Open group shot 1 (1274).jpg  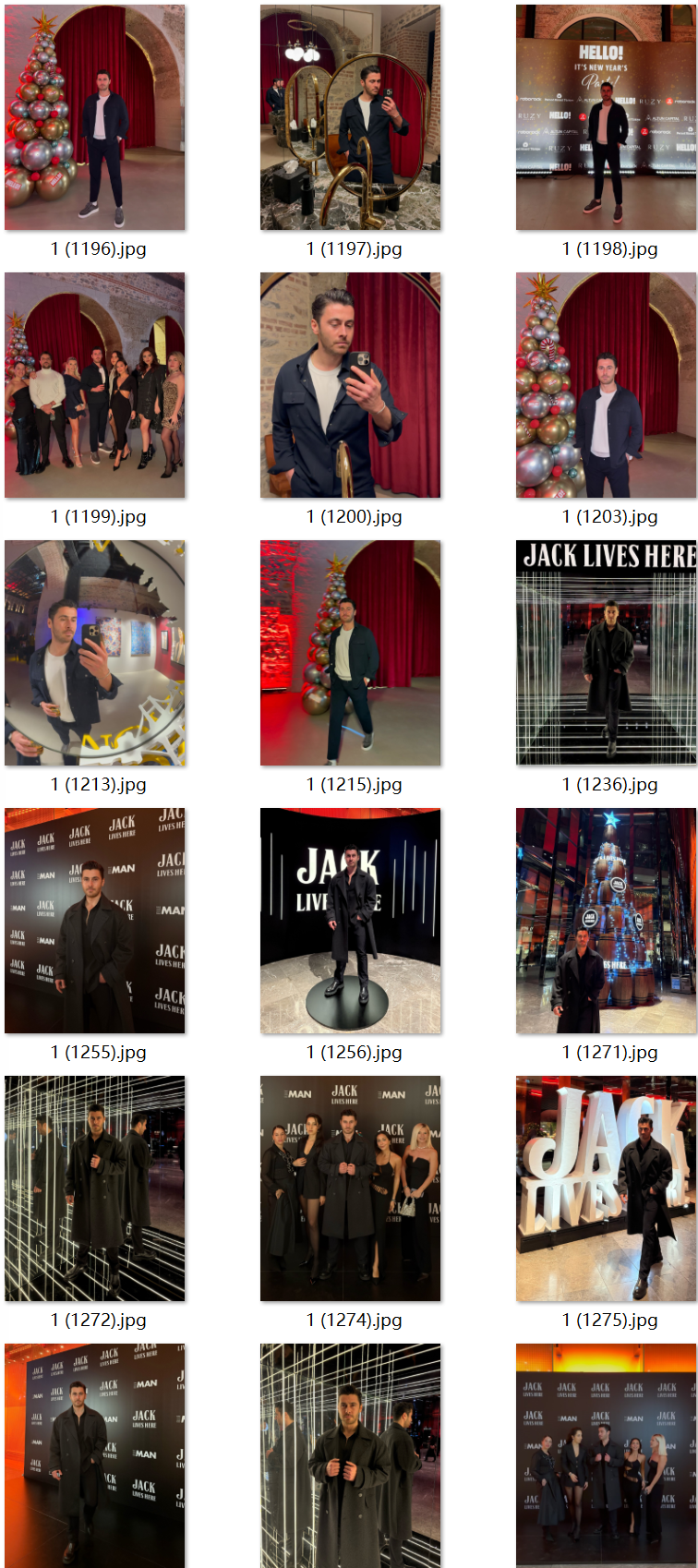(350, 1188)
